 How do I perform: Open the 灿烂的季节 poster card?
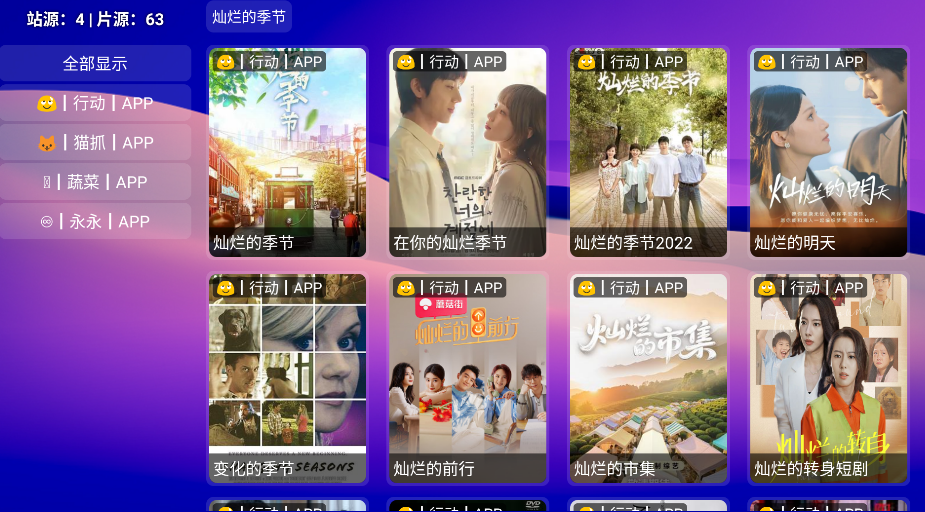[x=288, y=152]
